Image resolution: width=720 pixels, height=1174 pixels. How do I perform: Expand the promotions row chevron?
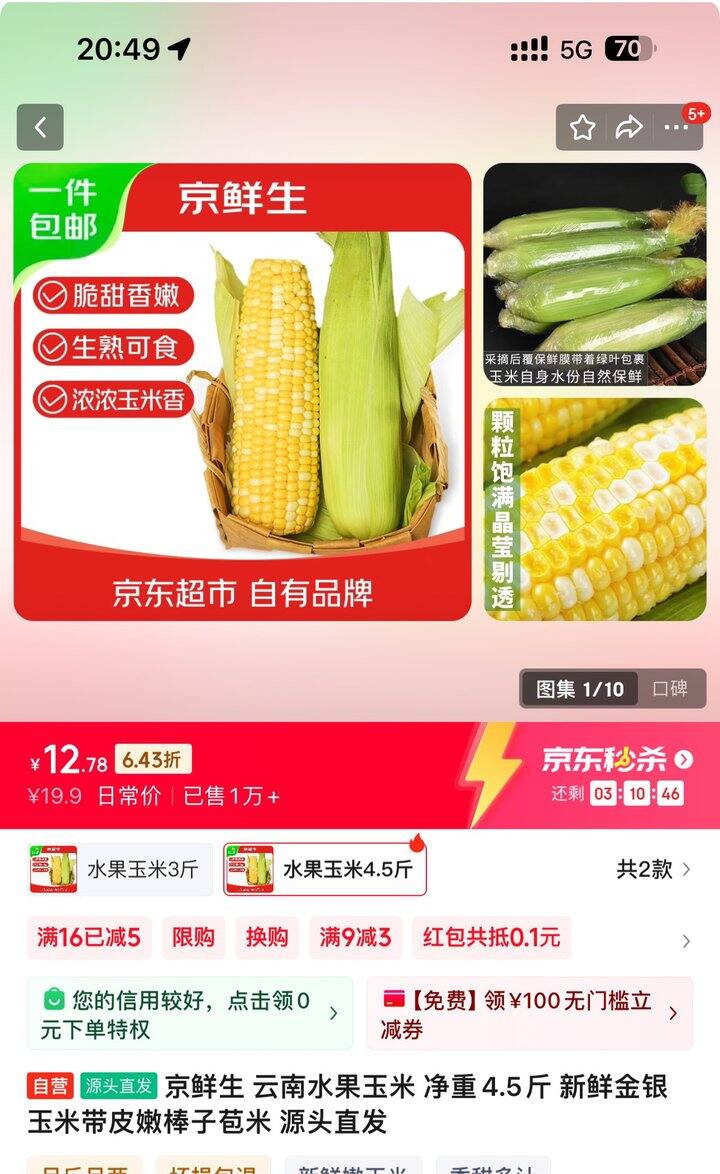pos(686,941)
